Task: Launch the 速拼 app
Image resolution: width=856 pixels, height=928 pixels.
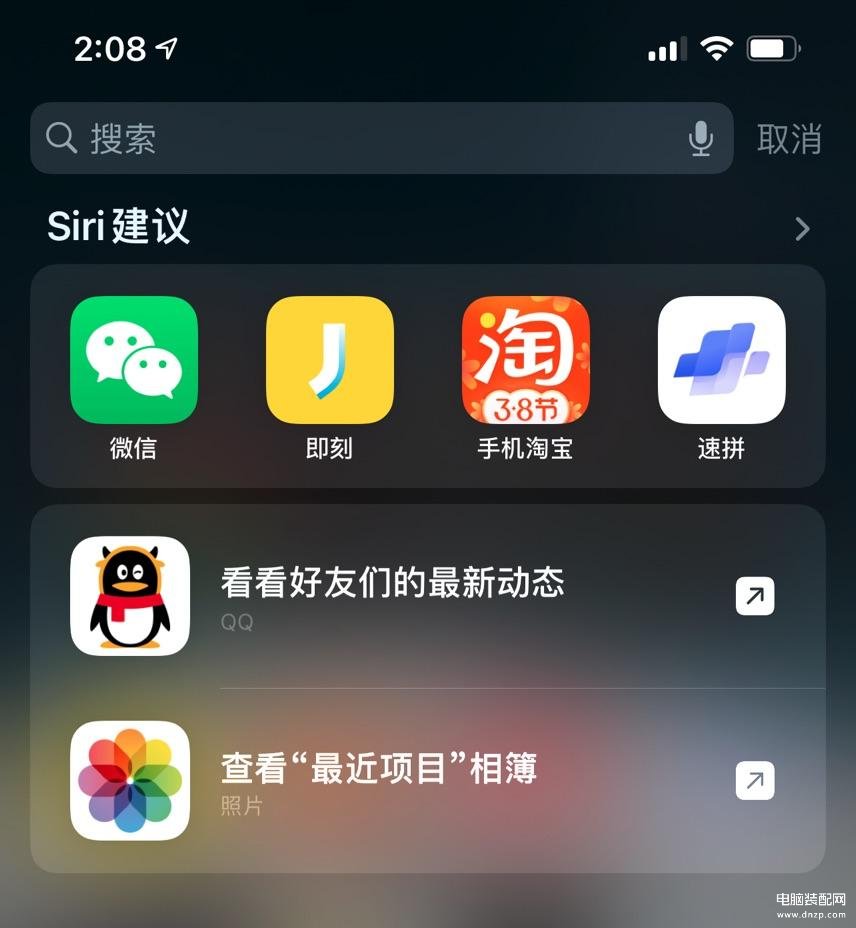Action: (721, 360)
